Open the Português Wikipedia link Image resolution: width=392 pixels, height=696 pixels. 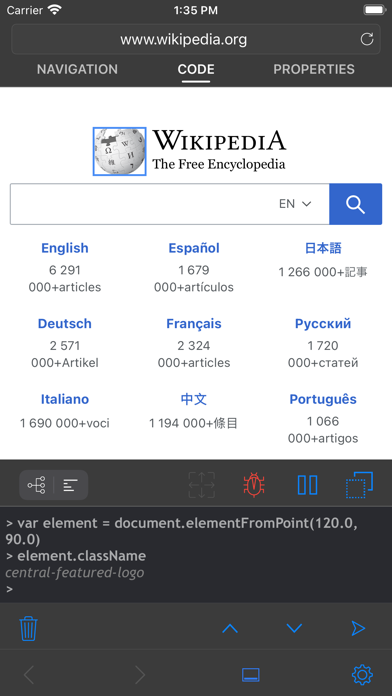click(323, 399)
